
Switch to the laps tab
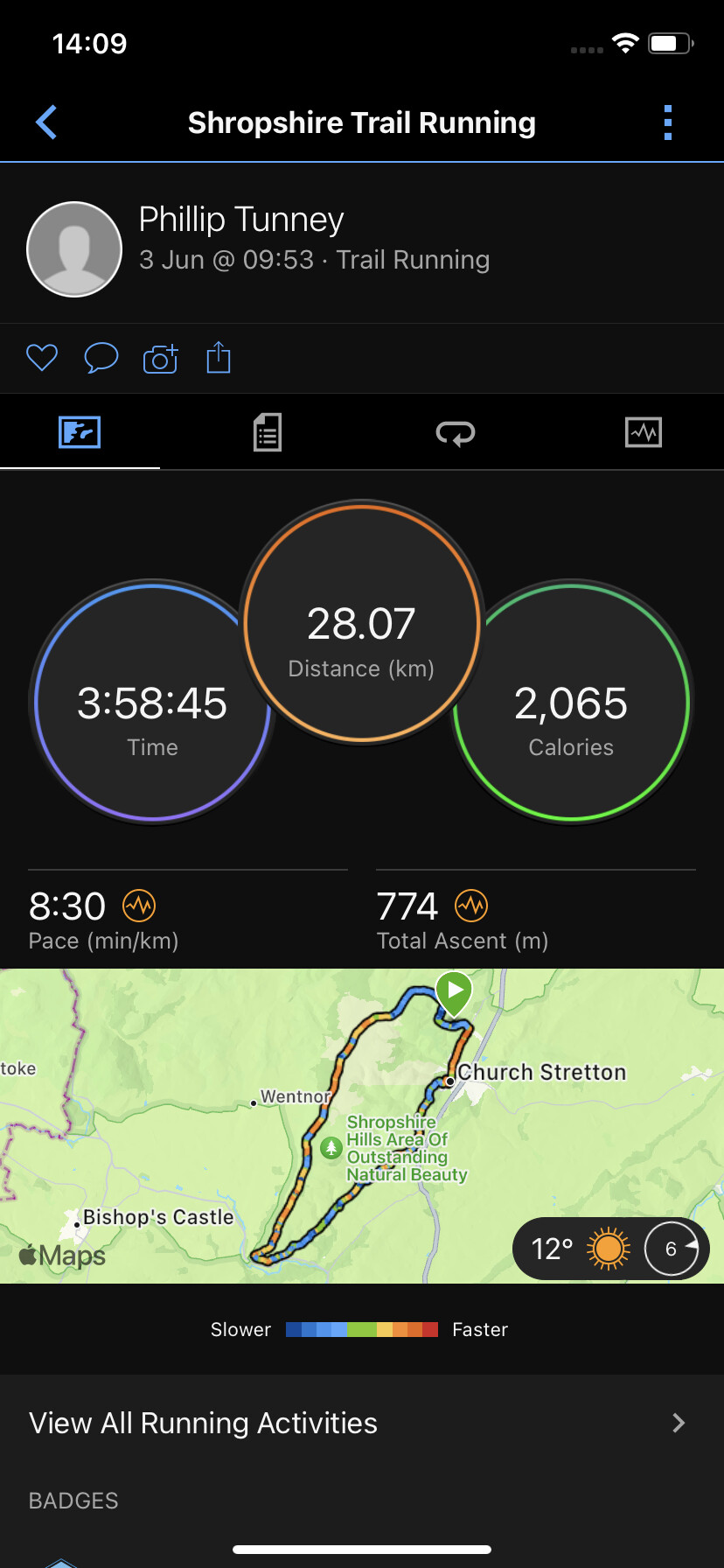(x=456, y=432)
